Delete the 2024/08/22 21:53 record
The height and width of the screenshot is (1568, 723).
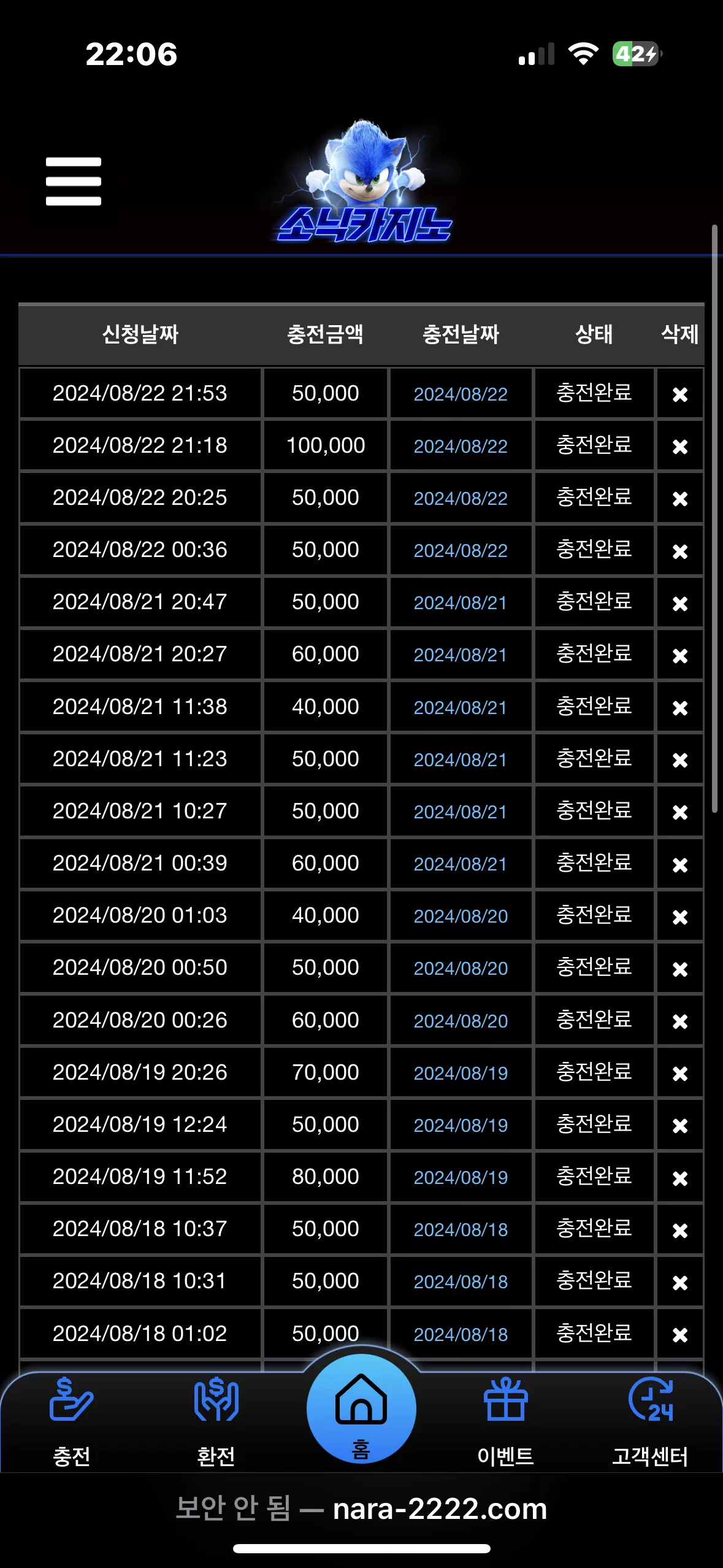click(x=680, y=394)
